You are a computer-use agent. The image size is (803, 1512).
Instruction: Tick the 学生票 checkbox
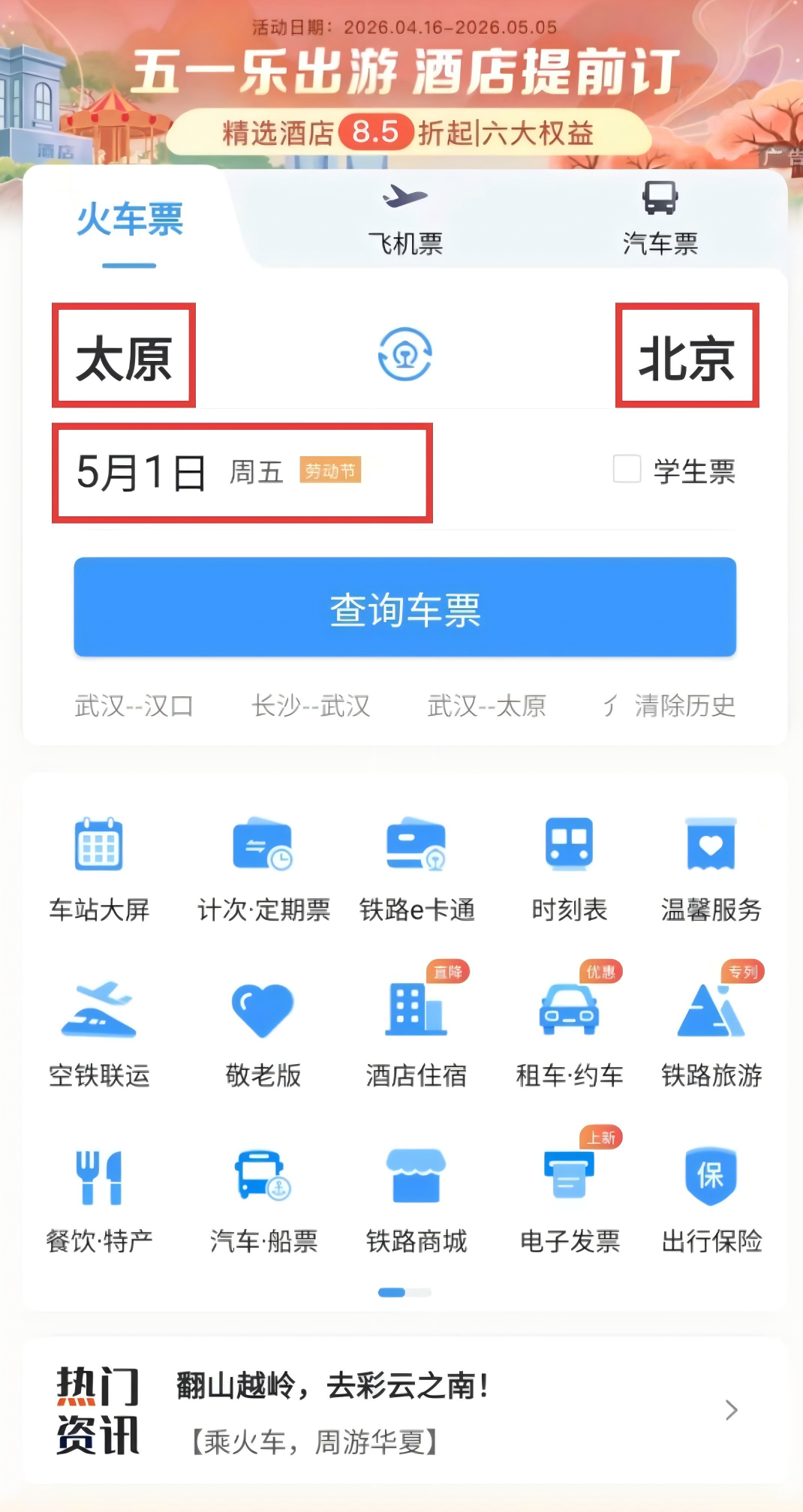(x=627, y=470)
